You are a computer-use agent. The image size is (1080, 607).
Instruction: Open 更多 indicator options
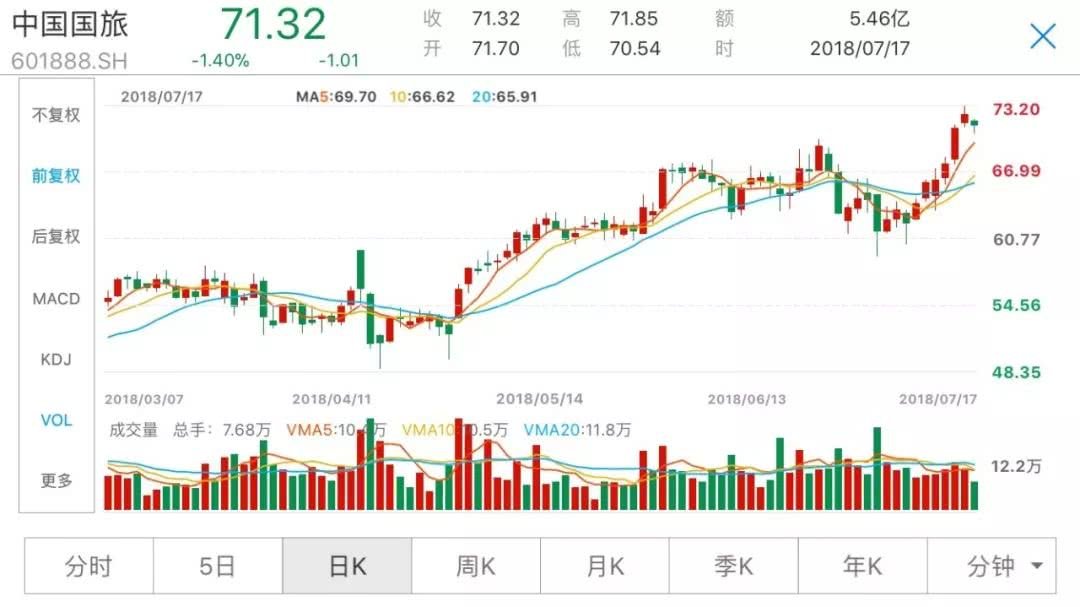pos(56,481)
